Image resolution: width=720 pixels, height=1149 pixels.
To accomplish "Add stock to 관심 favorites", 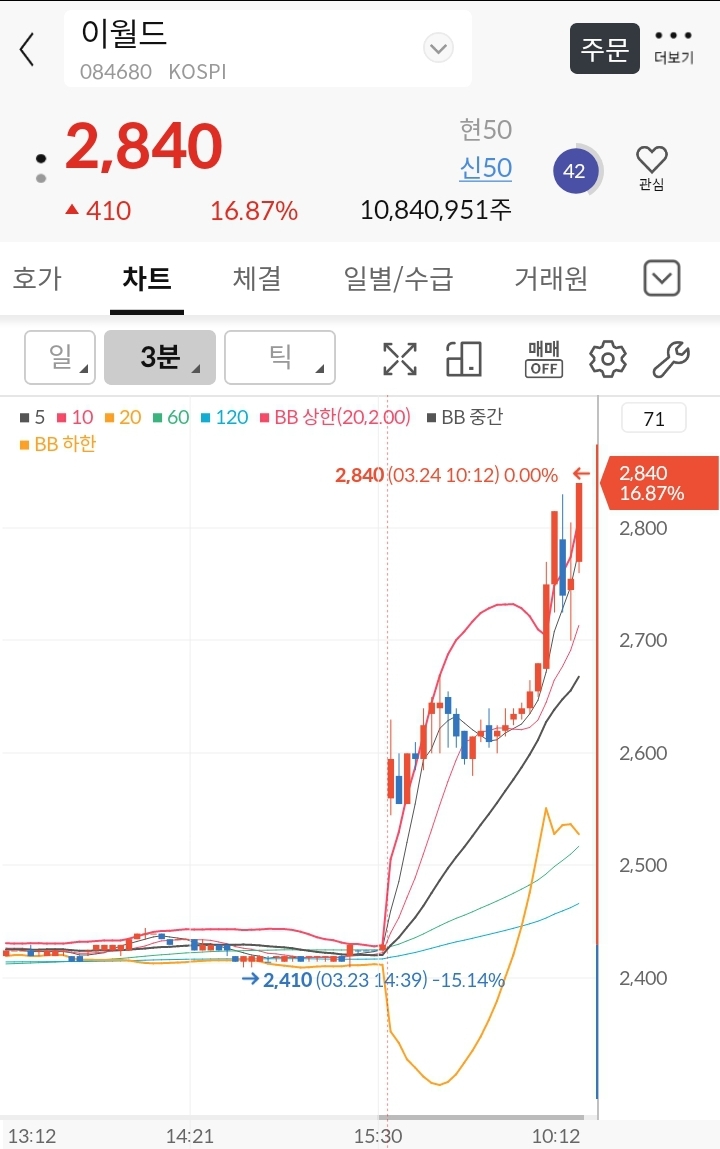I will click(x=651, y=167).
